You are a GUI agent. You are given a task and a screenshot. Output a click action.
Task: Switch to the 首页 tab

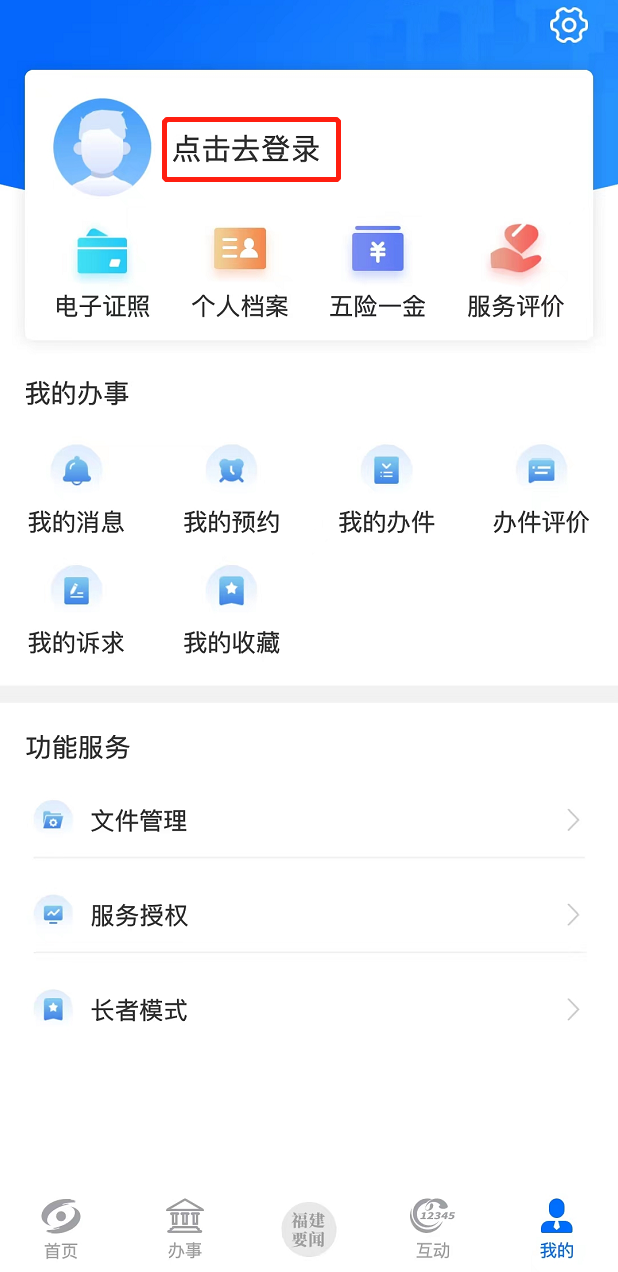tap(61, 1229)
